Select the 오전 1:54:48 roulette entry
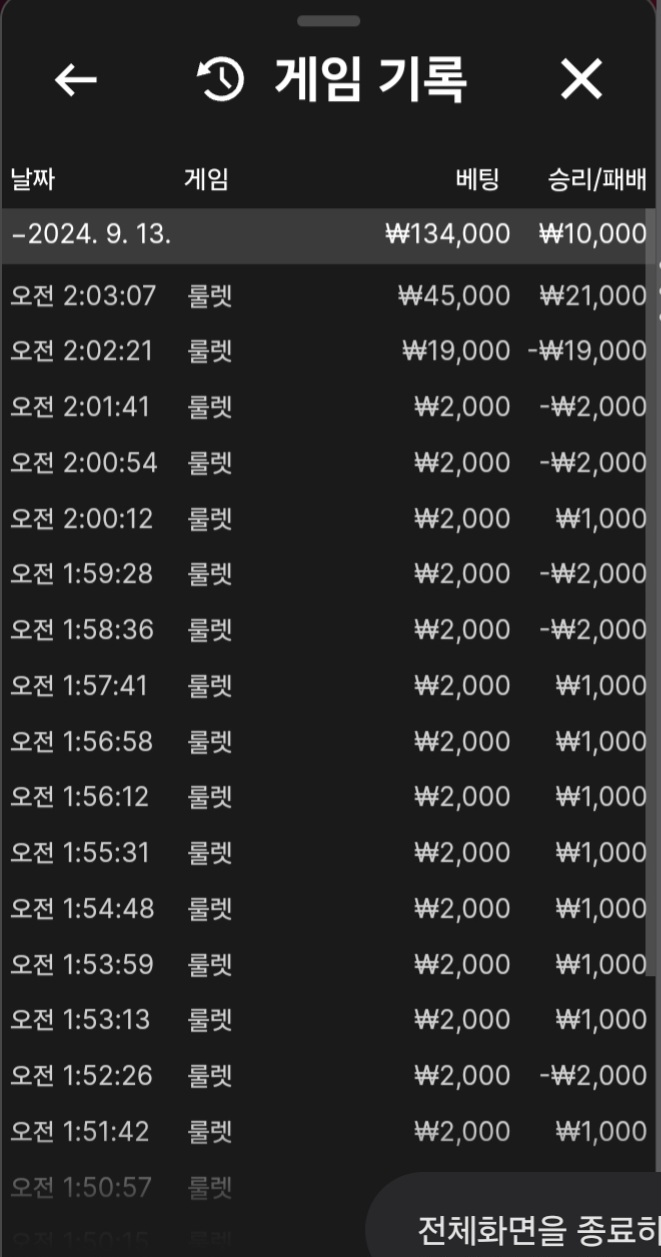Screen dimensions: 661x1257 (x=328, y=909)
